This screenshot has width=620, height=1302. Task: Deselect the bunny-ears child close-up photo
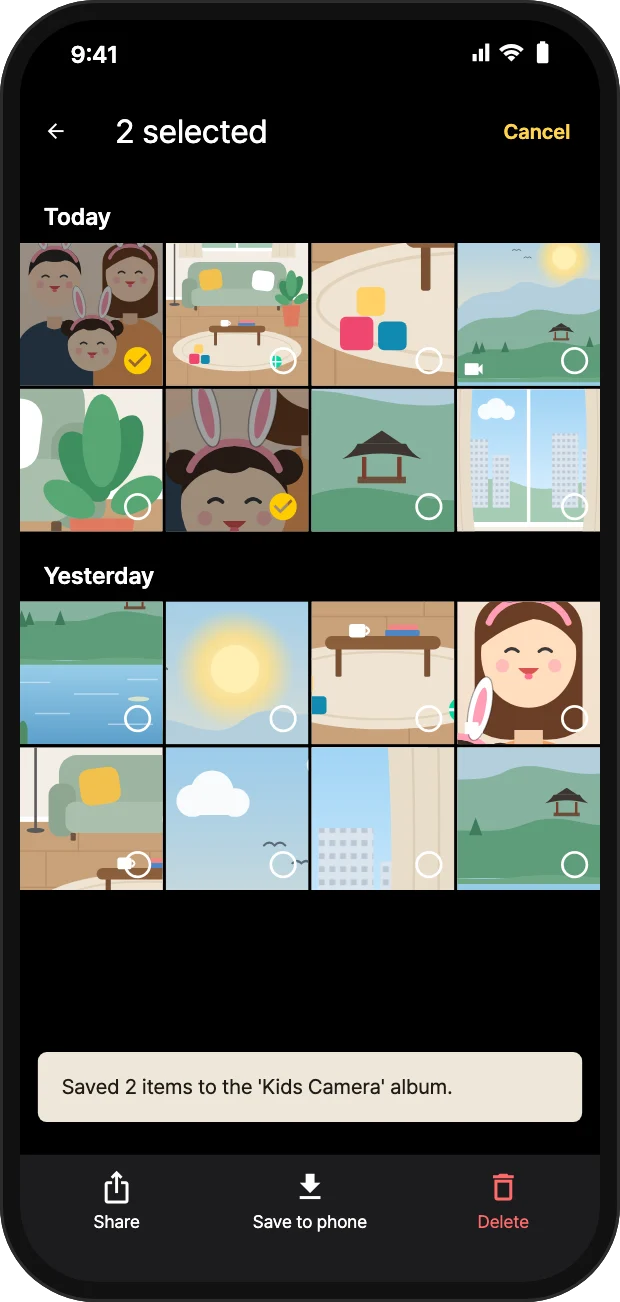pos(237,460)
